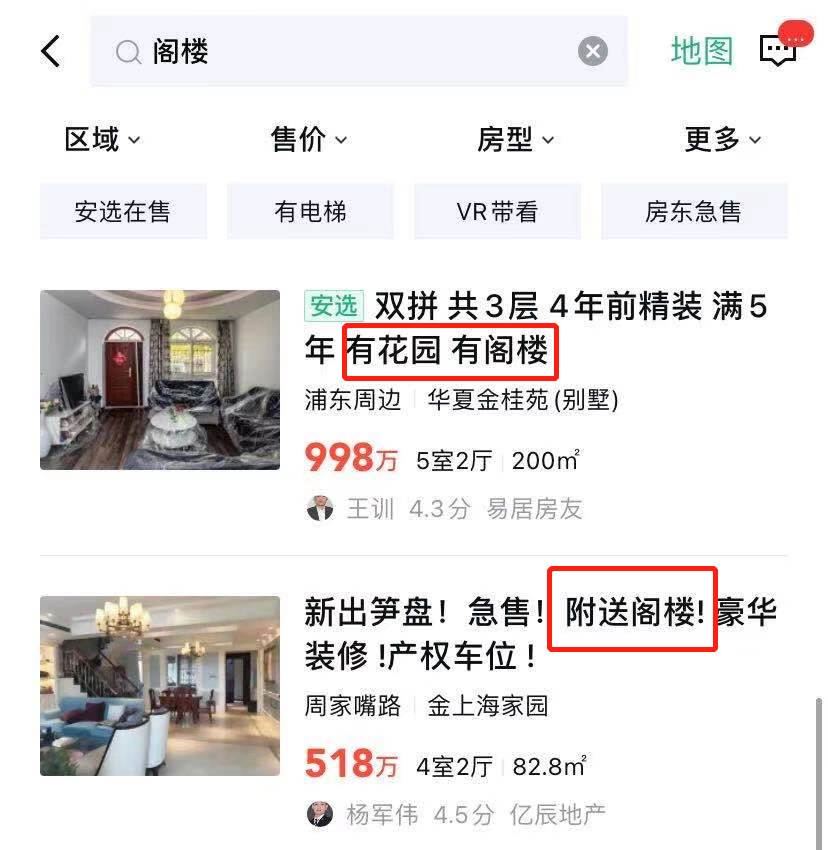Image resolution: width=828 pixels, height=850 pixels.
Task: Expand the 售价 price filter
Action: click(x=308, y=140)
